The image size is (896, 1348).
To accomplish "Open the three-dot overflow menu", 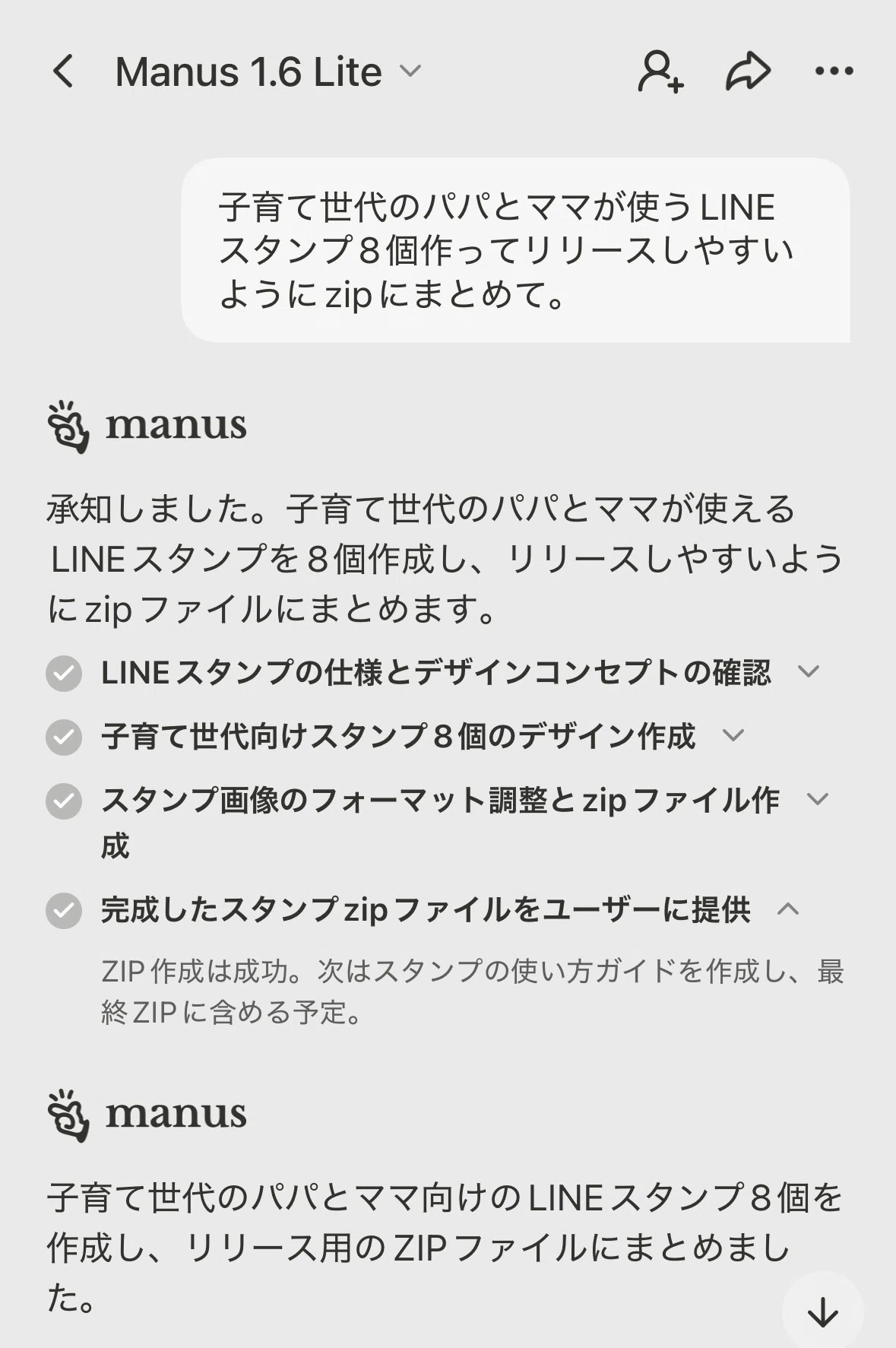I will click(834, 71).
